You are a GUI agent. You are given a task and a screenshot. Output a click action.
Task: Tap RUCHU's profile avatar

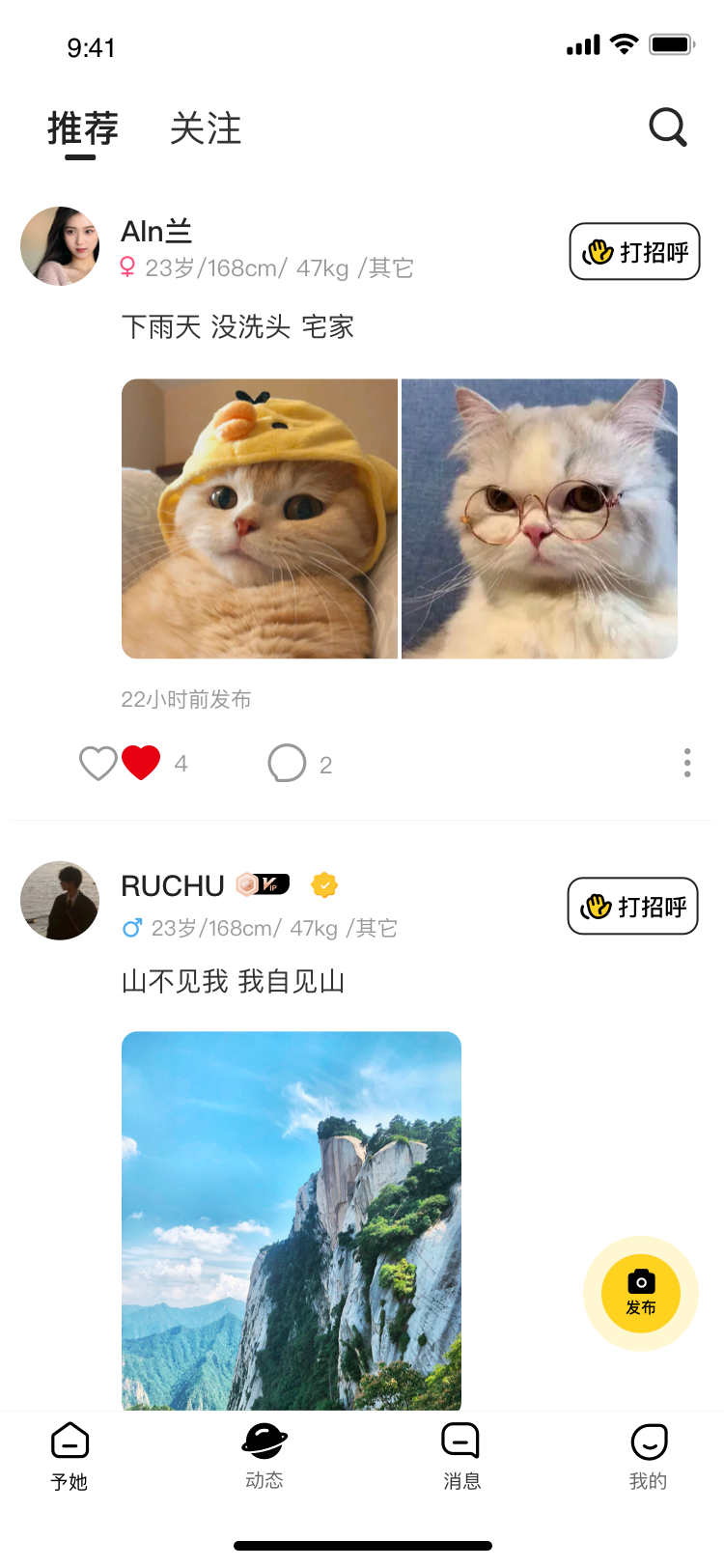point(60,900)
